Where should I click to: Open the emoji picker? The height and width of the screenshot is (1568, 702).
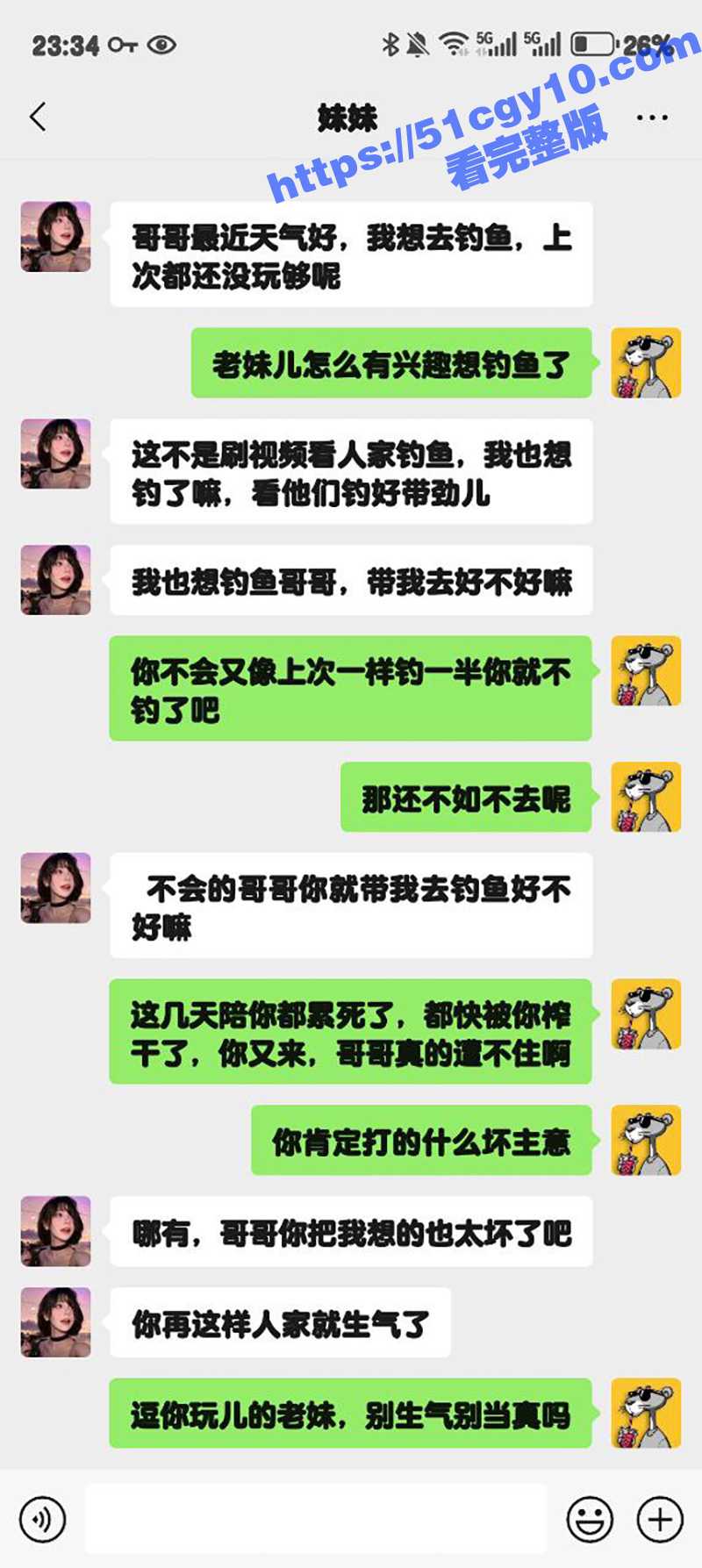[x=590, y=1519]
